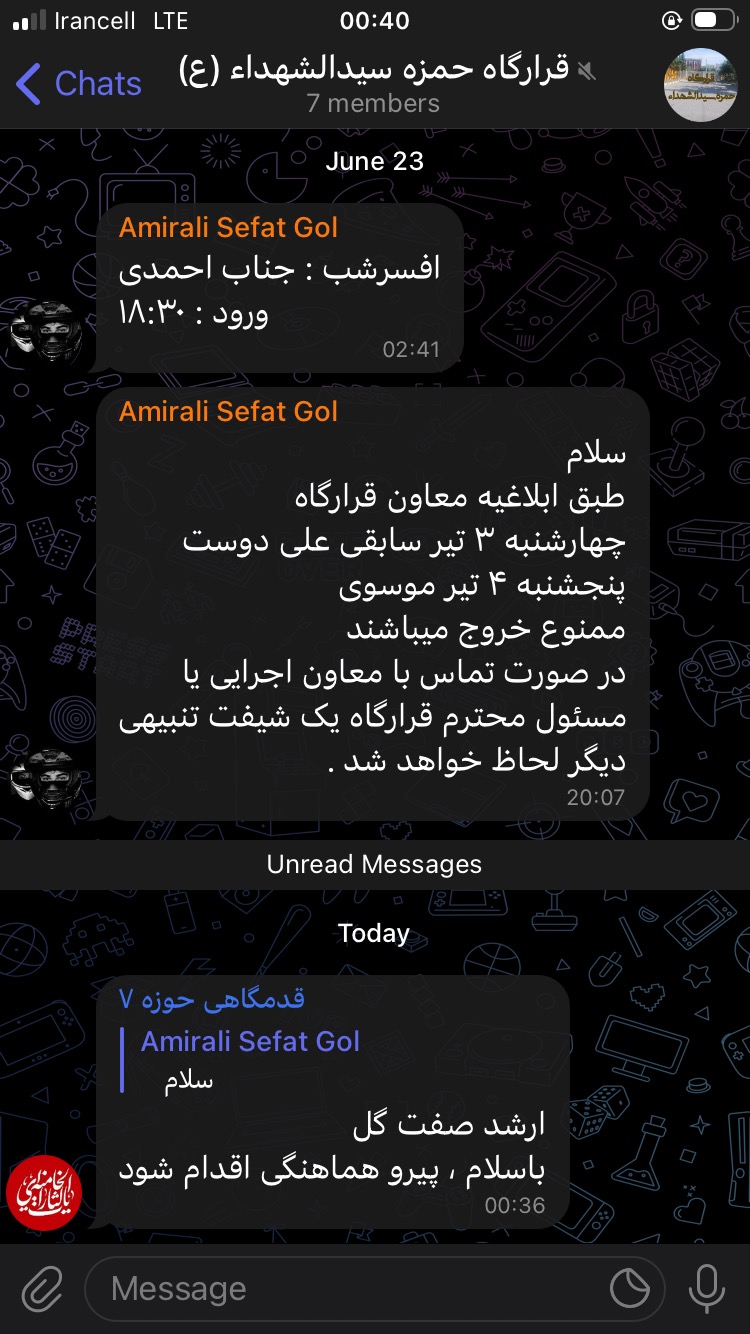
Task: Open the sticker panel icon
Action: [630, 1289]
